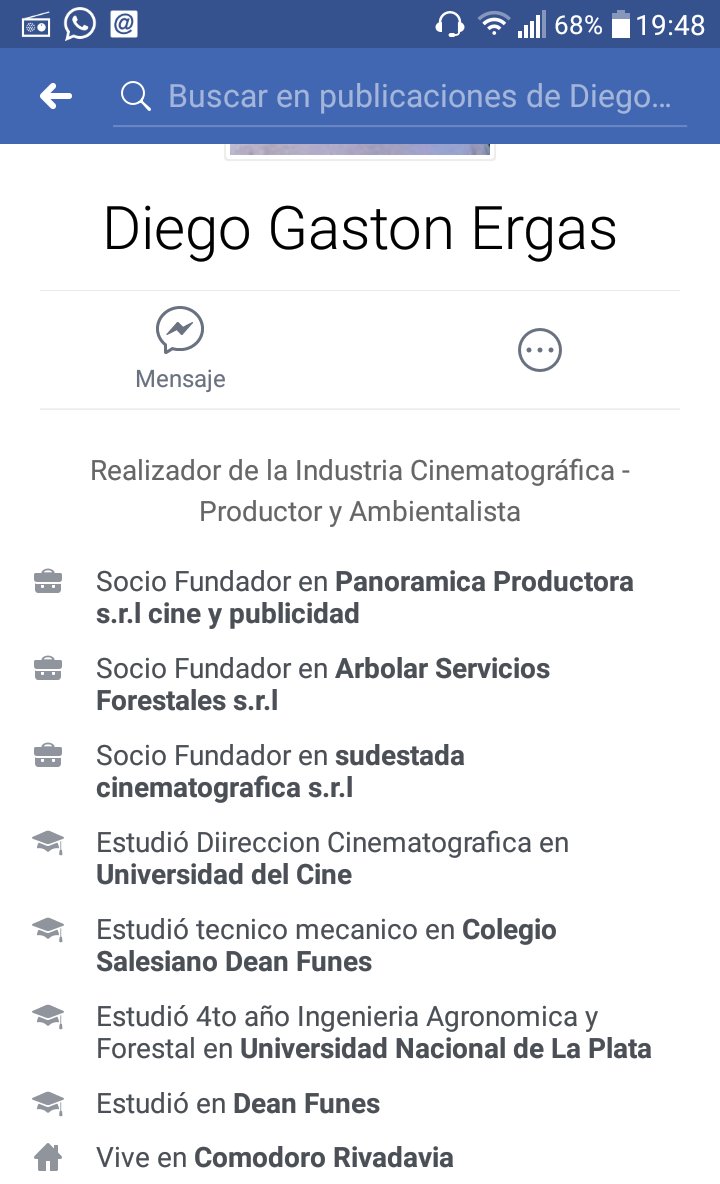
Task: Open the Dean Funes link beside Estudió en
Action: [x=306, y=1104]
